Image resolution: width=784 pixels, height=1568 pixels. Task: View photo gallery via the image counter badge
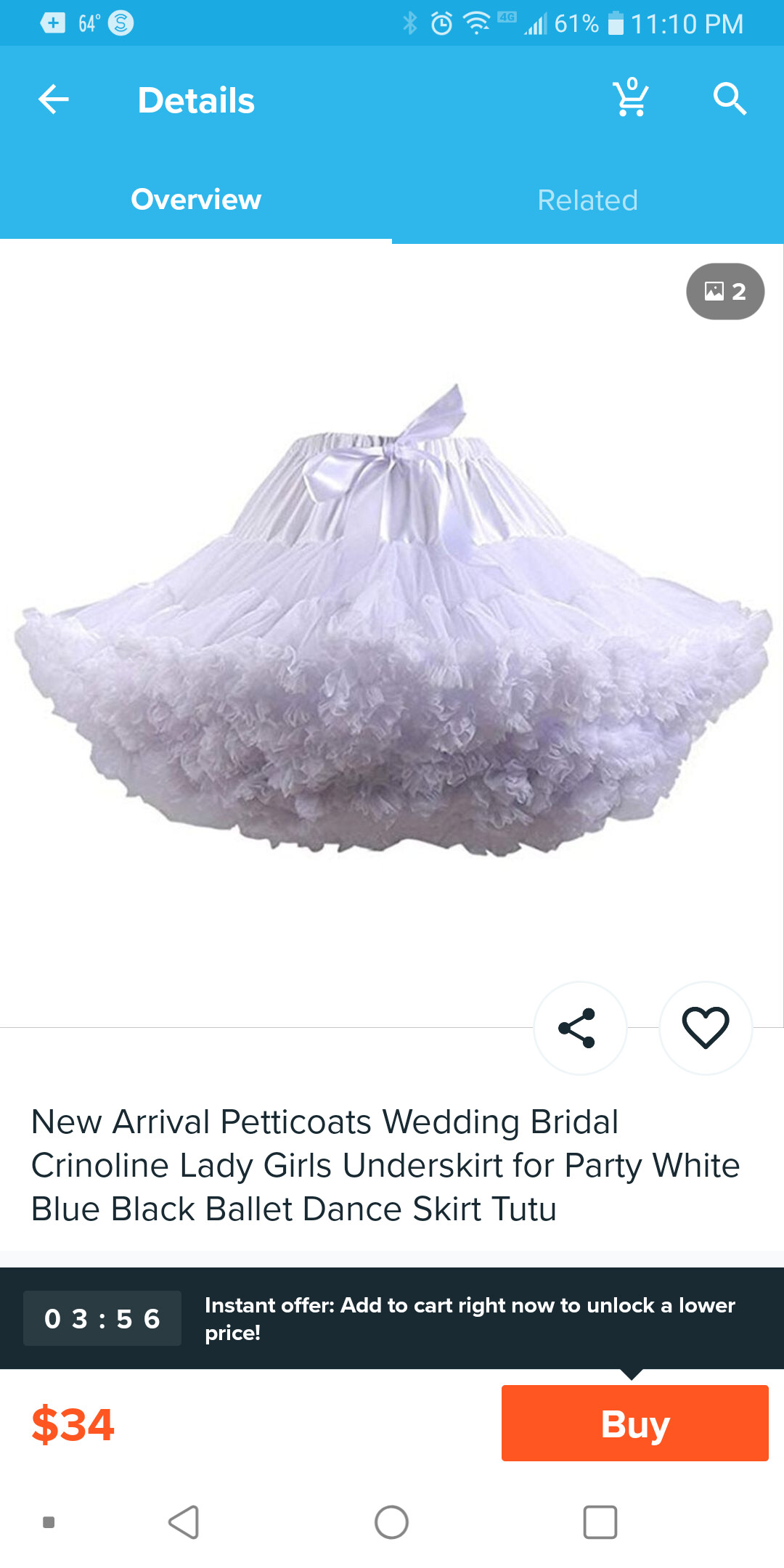click(724, 291)
